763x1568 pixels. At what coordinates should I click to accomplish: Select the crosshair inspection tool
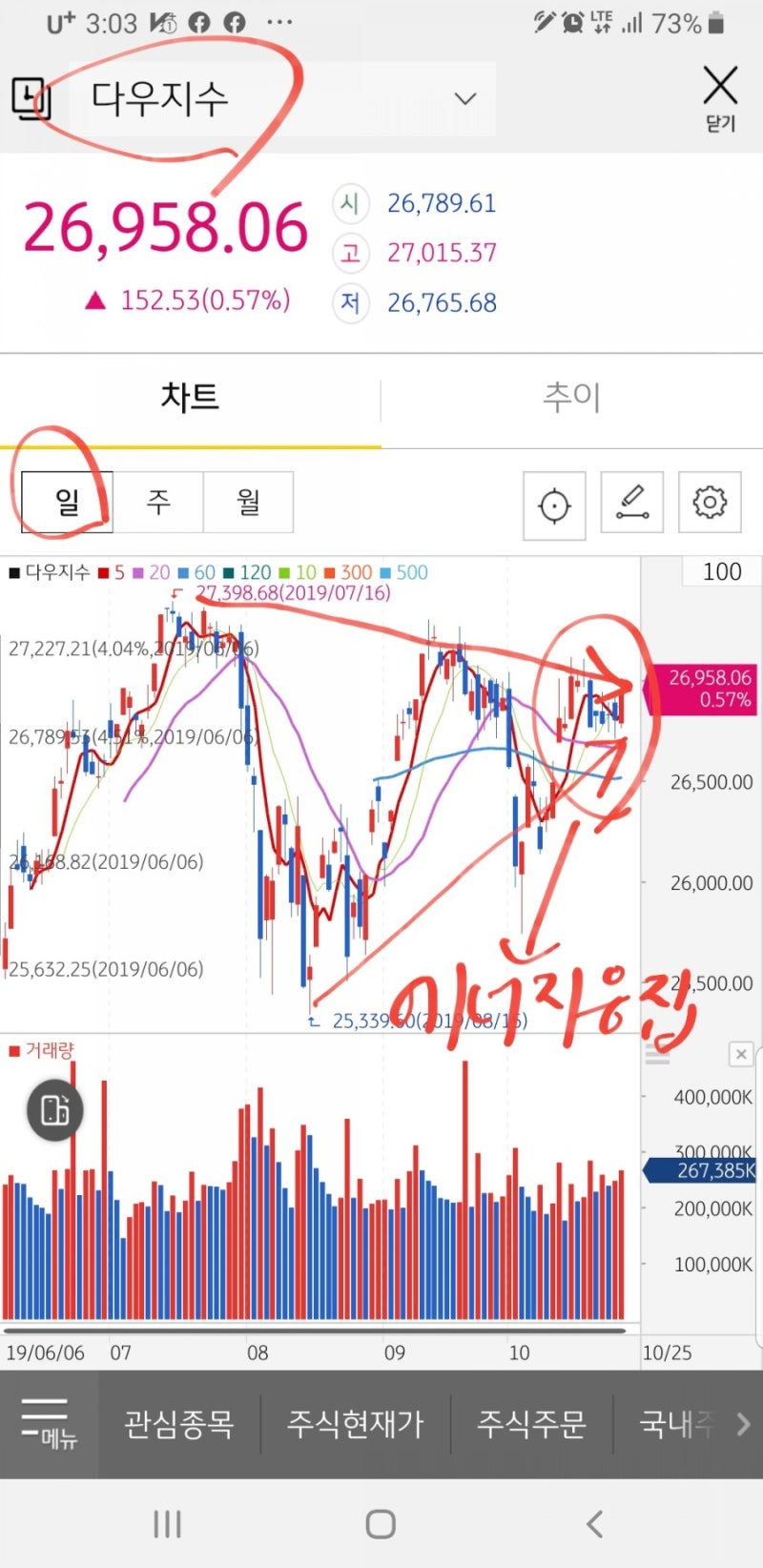554,504
